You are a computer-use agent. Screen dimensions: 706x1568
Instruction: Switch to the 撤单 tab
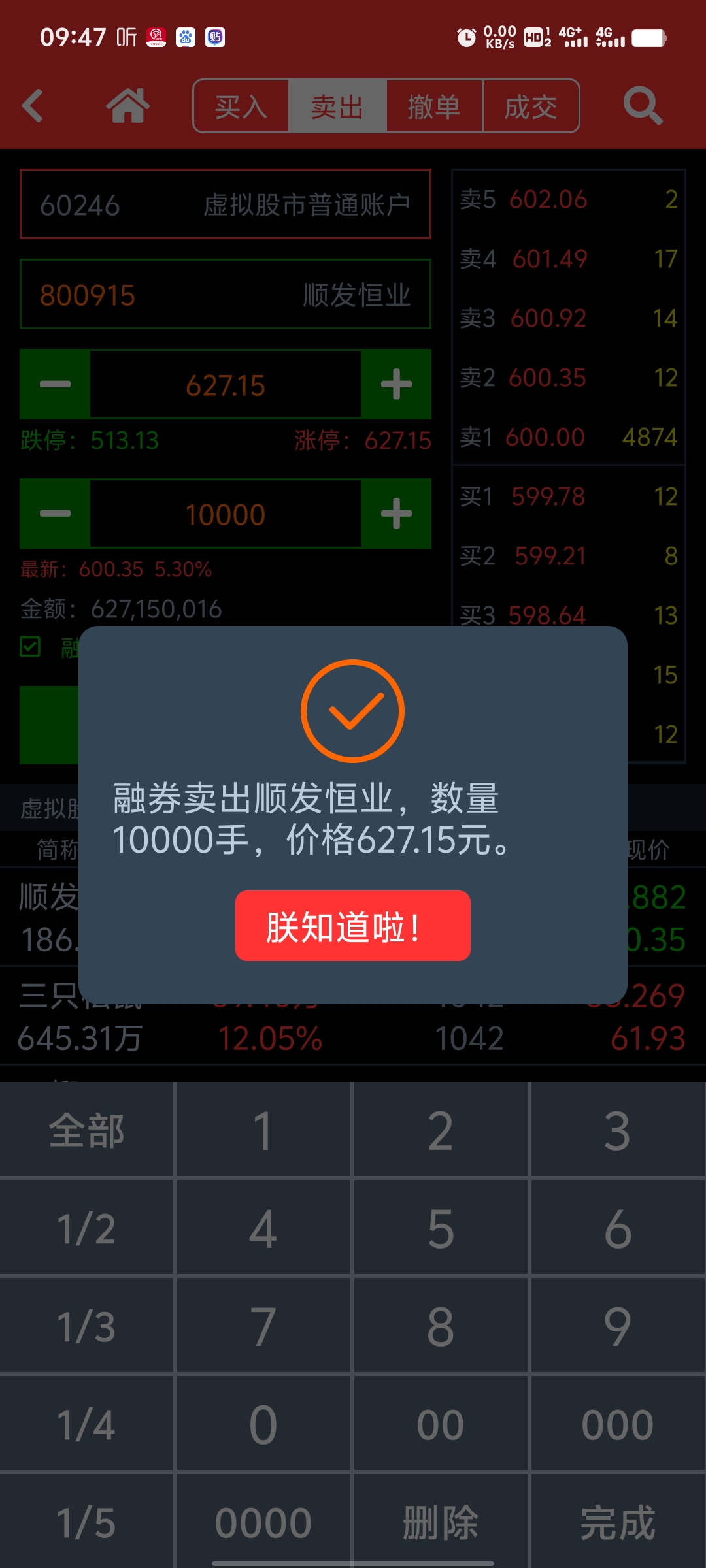pyautogui.click(x=434, y=106)
